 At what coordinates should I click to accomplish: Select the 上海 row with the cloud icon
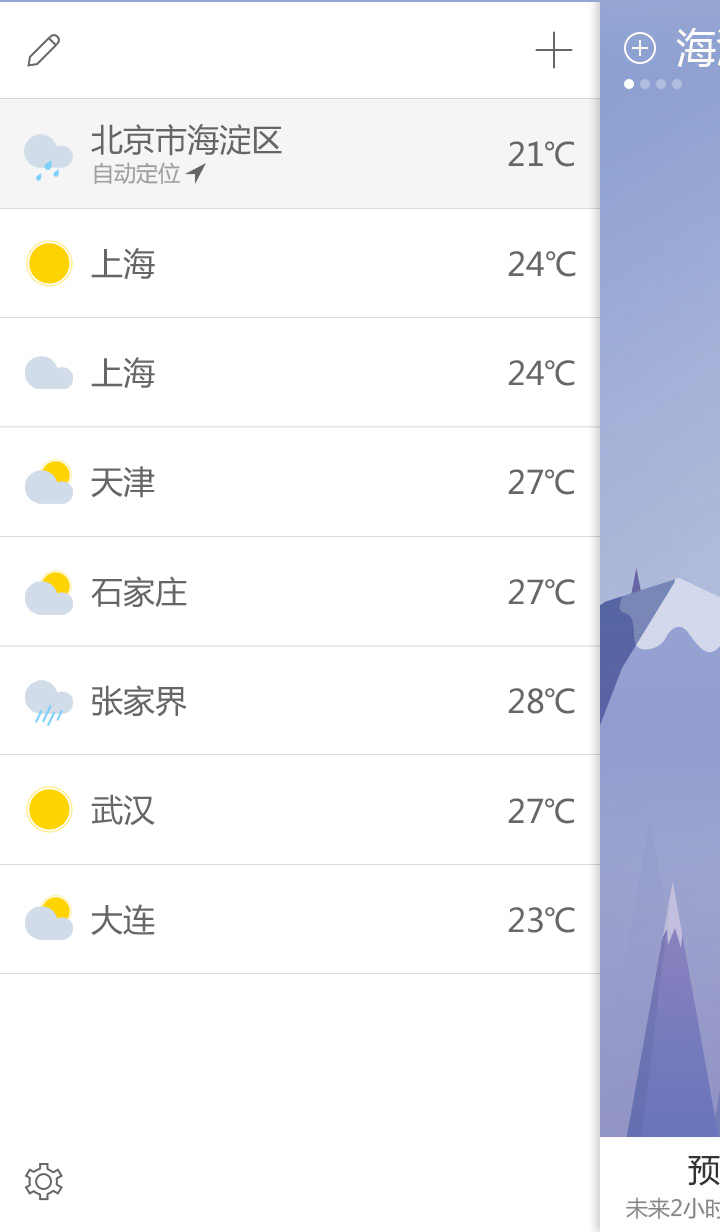(x=300, y=373)
